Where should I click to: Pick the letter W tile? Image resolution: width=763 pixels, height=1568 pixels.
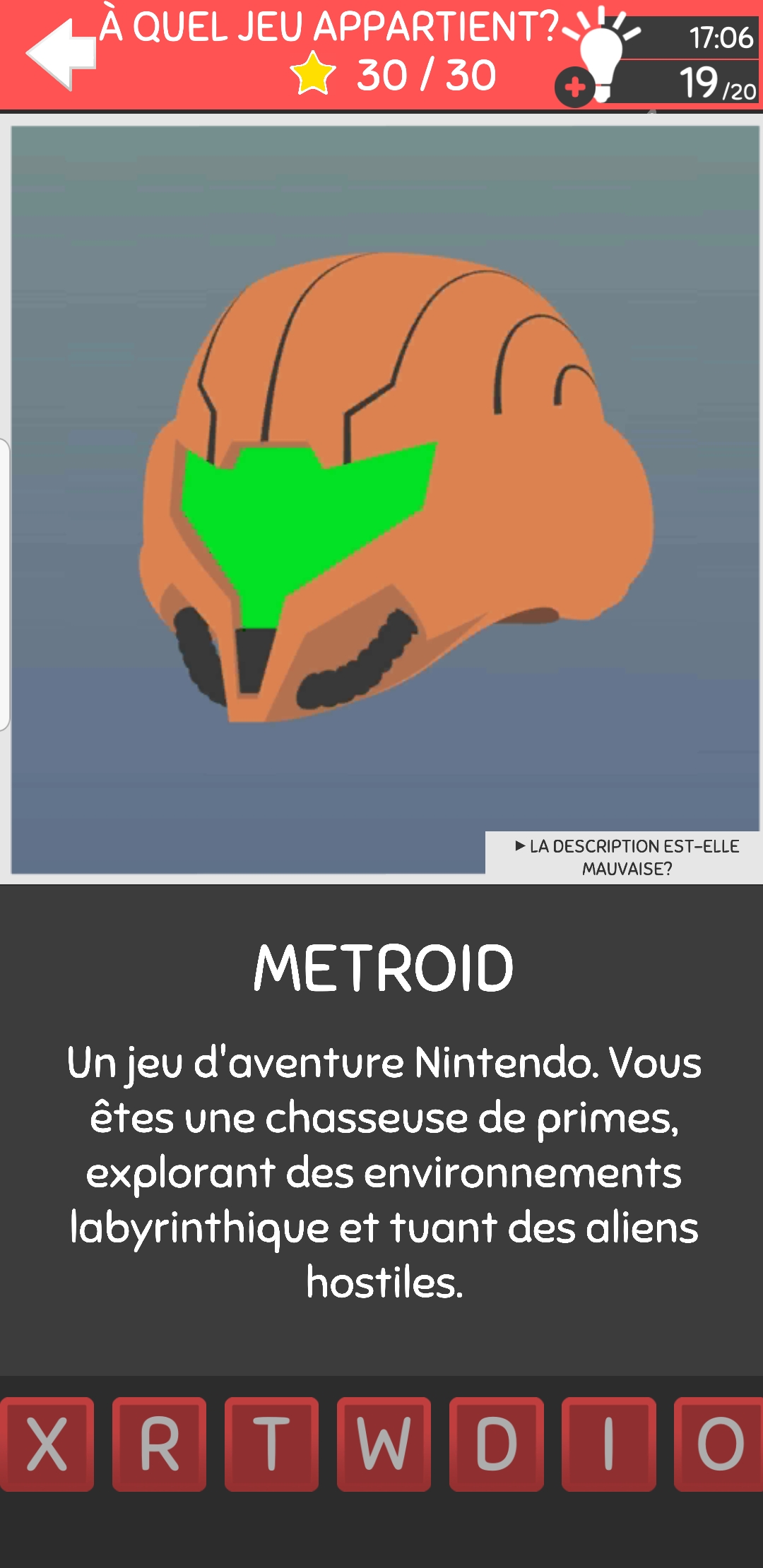pos(384,1444)
